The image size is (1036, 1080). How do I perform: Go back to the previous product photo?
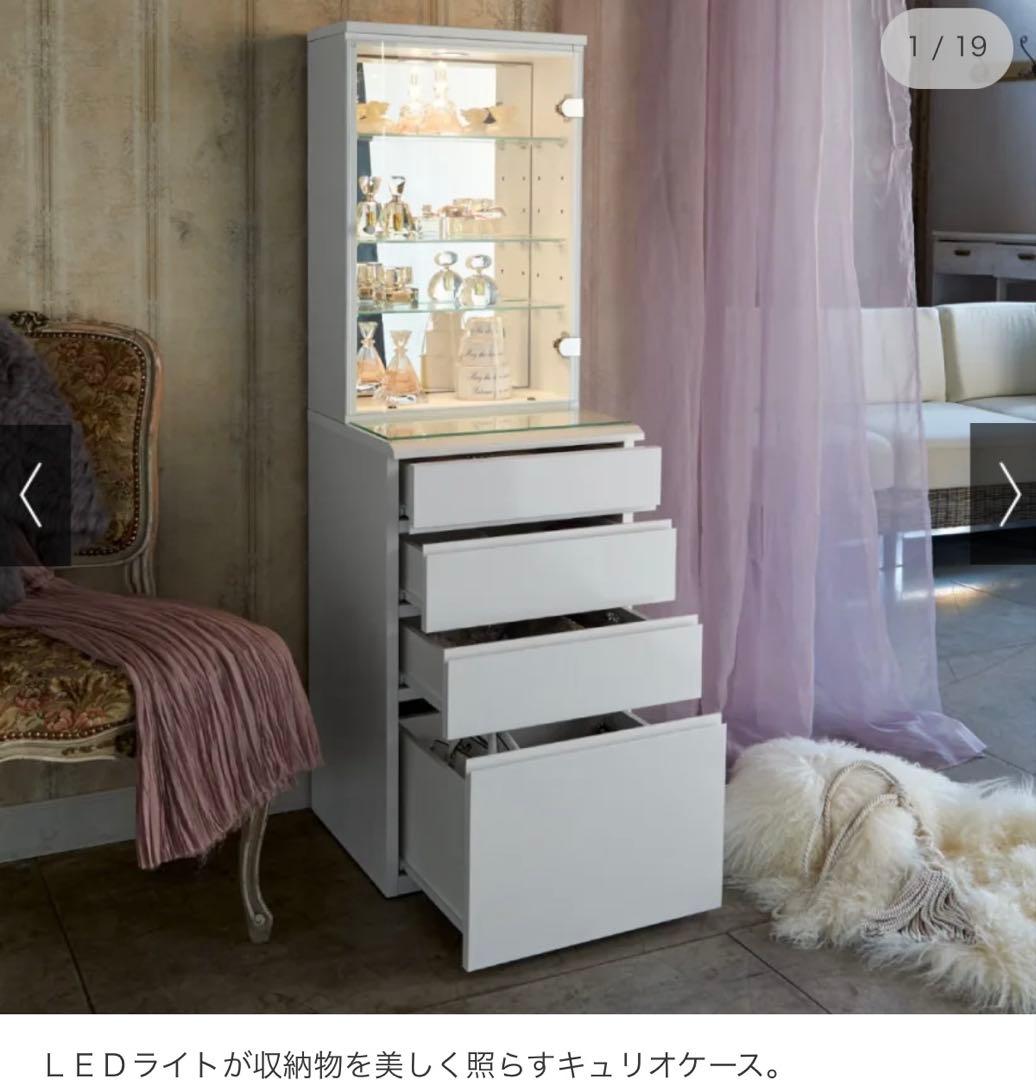33,496
